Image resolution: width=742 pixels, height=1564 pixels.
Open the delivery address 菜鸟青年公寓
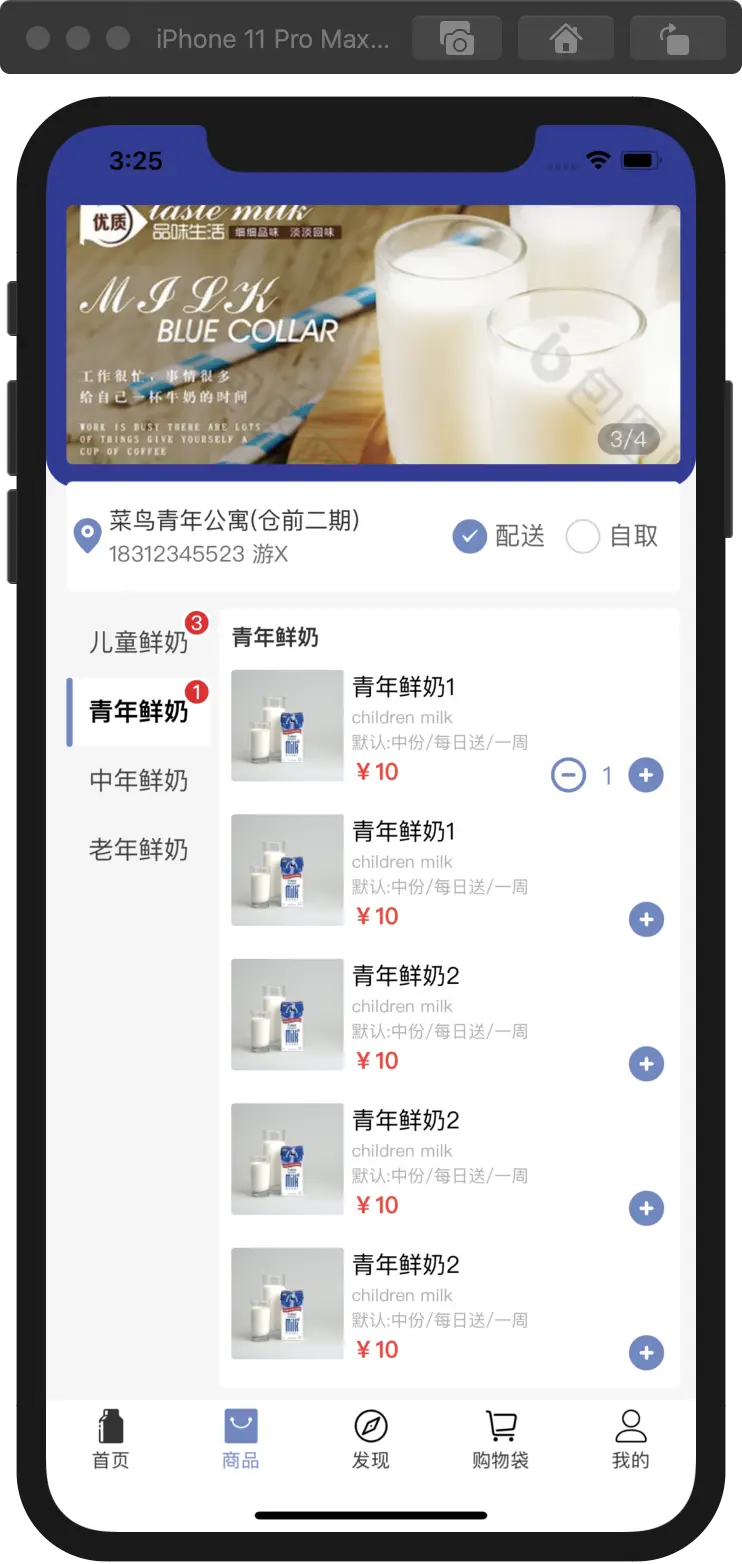click(233, 536)
